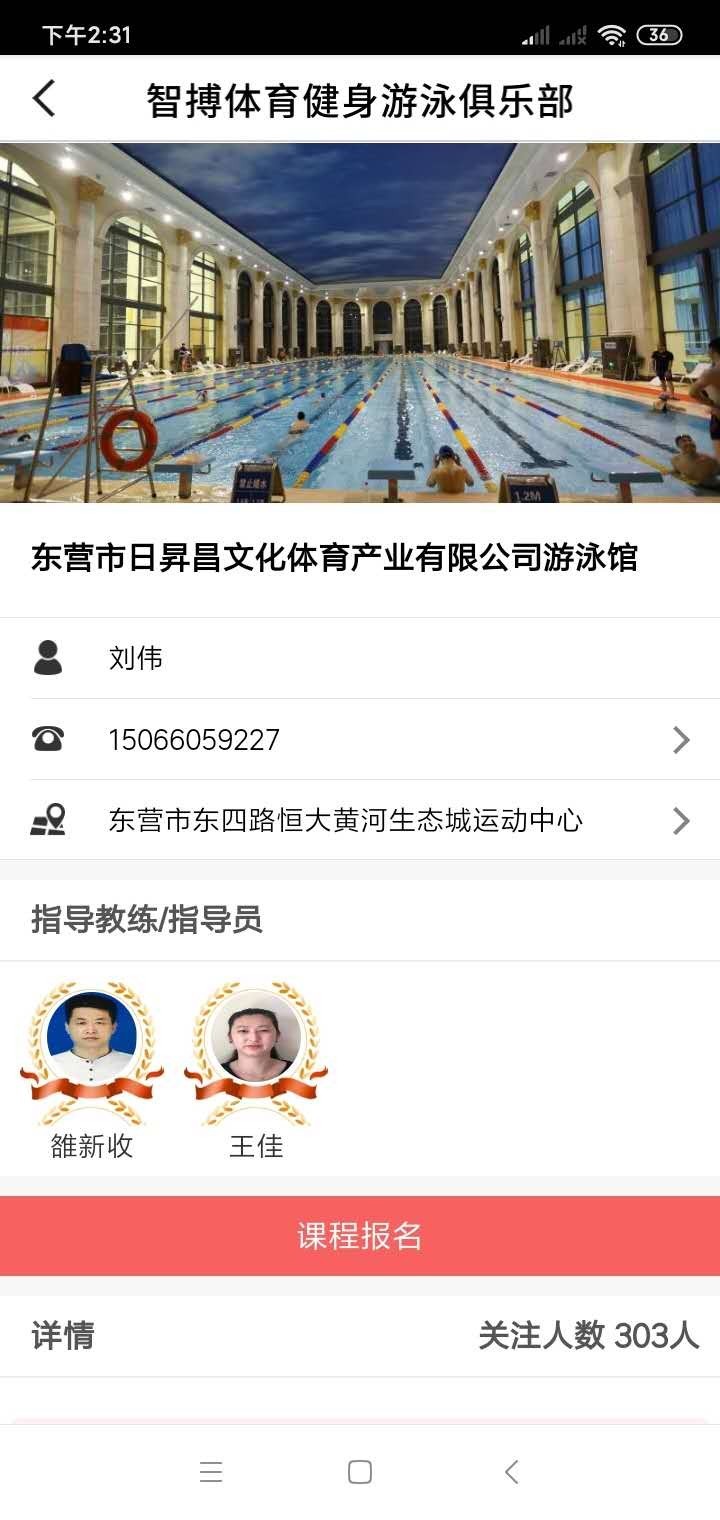The image size is (720, 1520).
Task: Tap the recent apps button in navigation bar
Action: click(x=210, y=1472)
